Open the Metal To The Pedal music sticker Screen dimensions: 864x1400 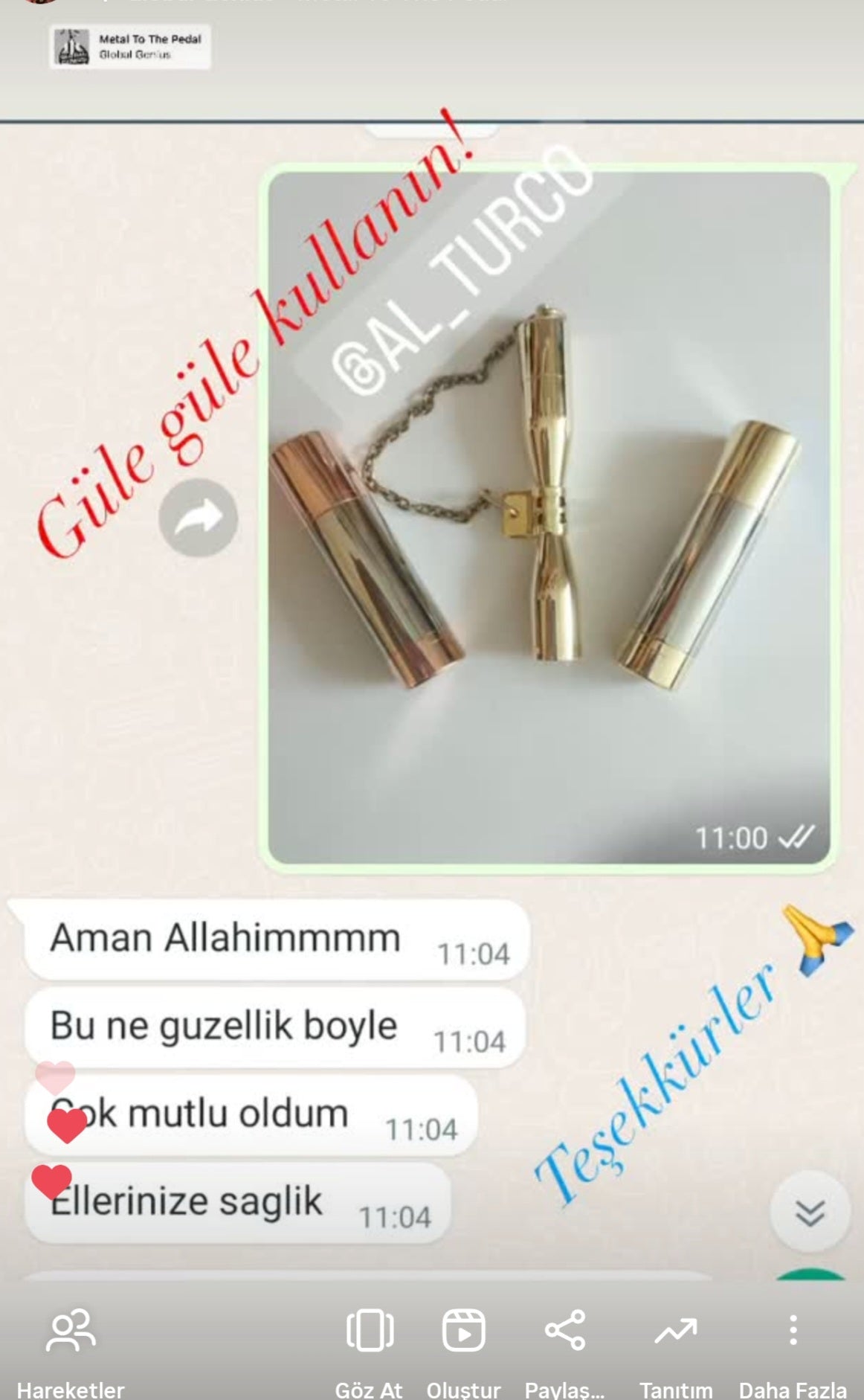(x=130, y=47)
